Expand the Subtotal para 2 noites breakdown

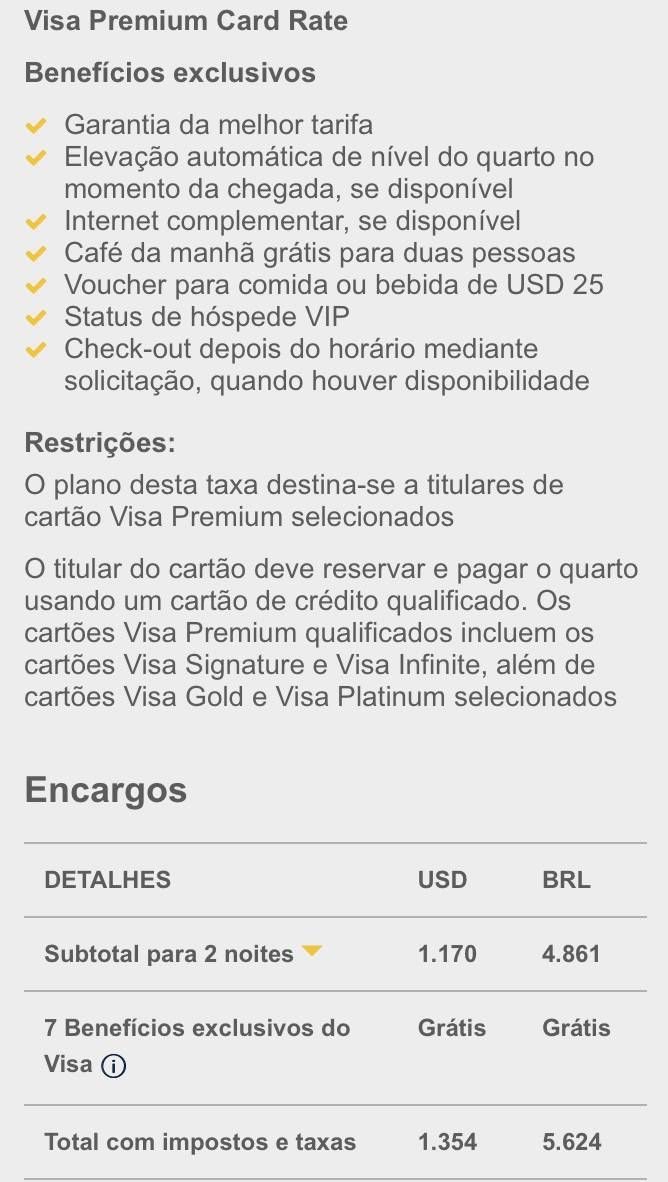pyautogui.click(x=311, y=951)
